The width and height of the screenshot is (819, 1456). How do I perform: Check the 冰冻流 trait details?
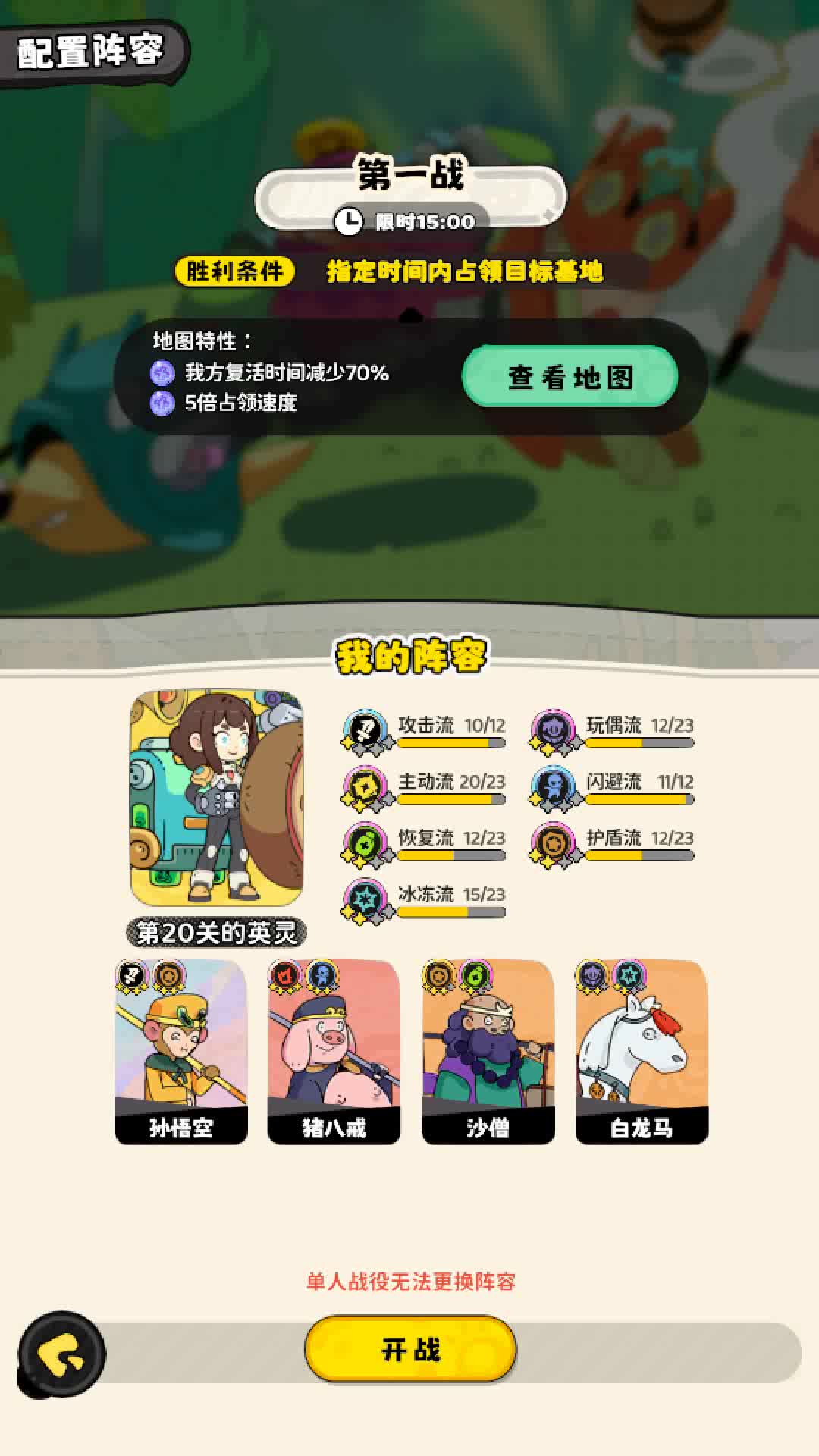425,899
